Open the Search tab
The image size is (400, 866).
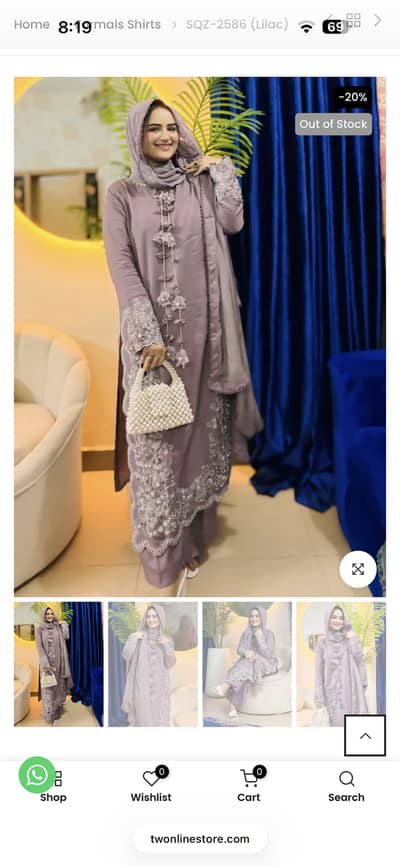point(346,786)
